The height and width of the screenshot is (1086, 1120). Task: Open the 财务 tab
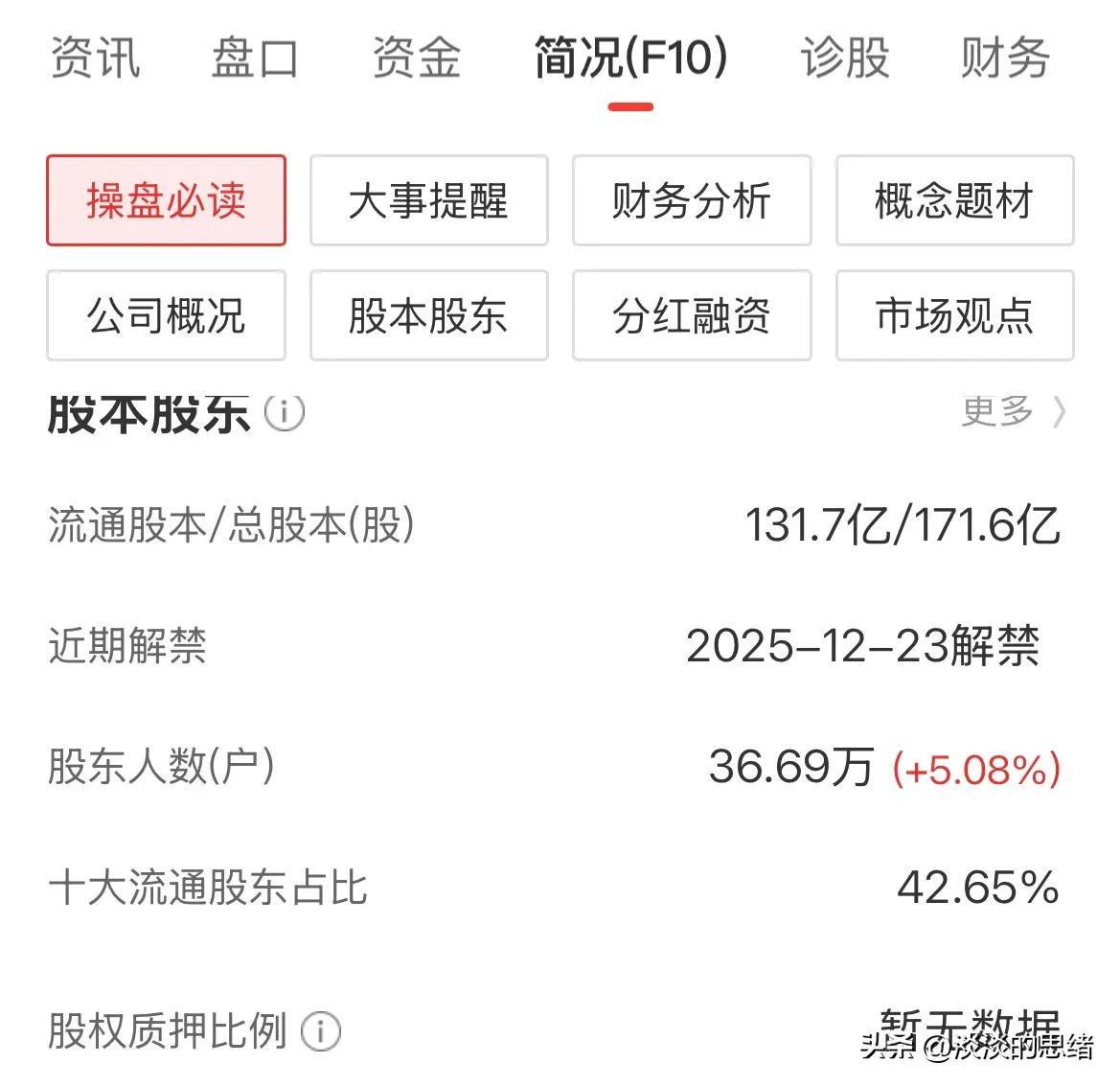(1005, 58)
